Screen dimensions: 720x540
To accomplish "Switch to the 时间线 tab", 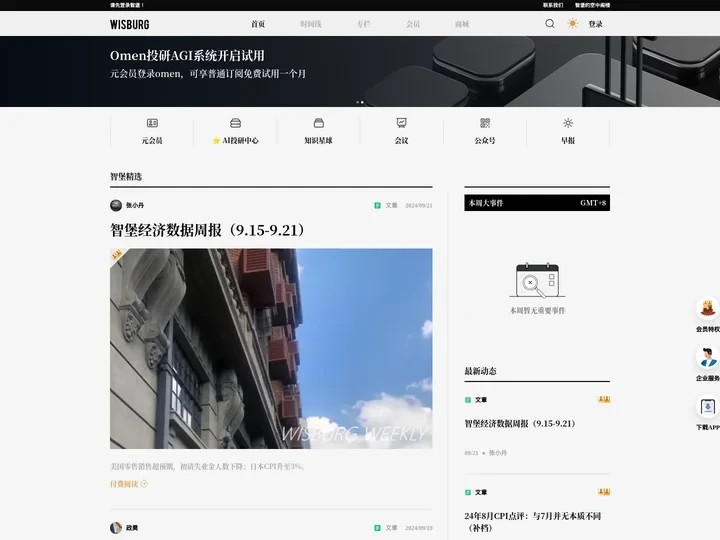I will tap(311, 24).
